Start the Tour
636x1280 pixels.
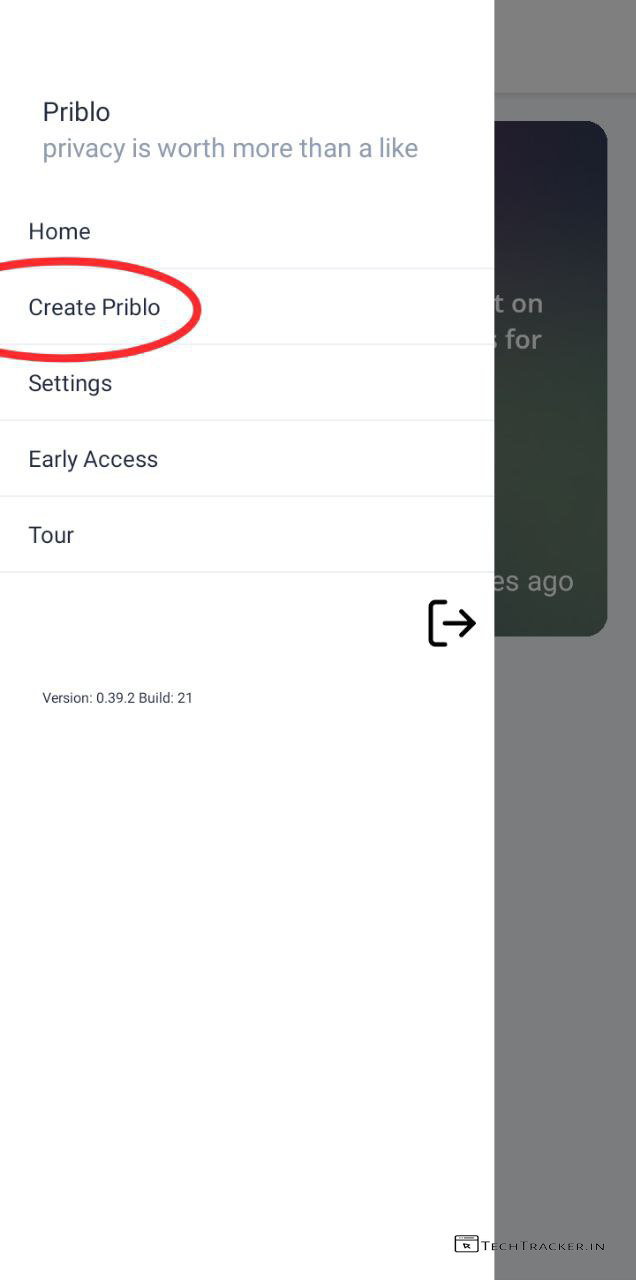point(51,536)
